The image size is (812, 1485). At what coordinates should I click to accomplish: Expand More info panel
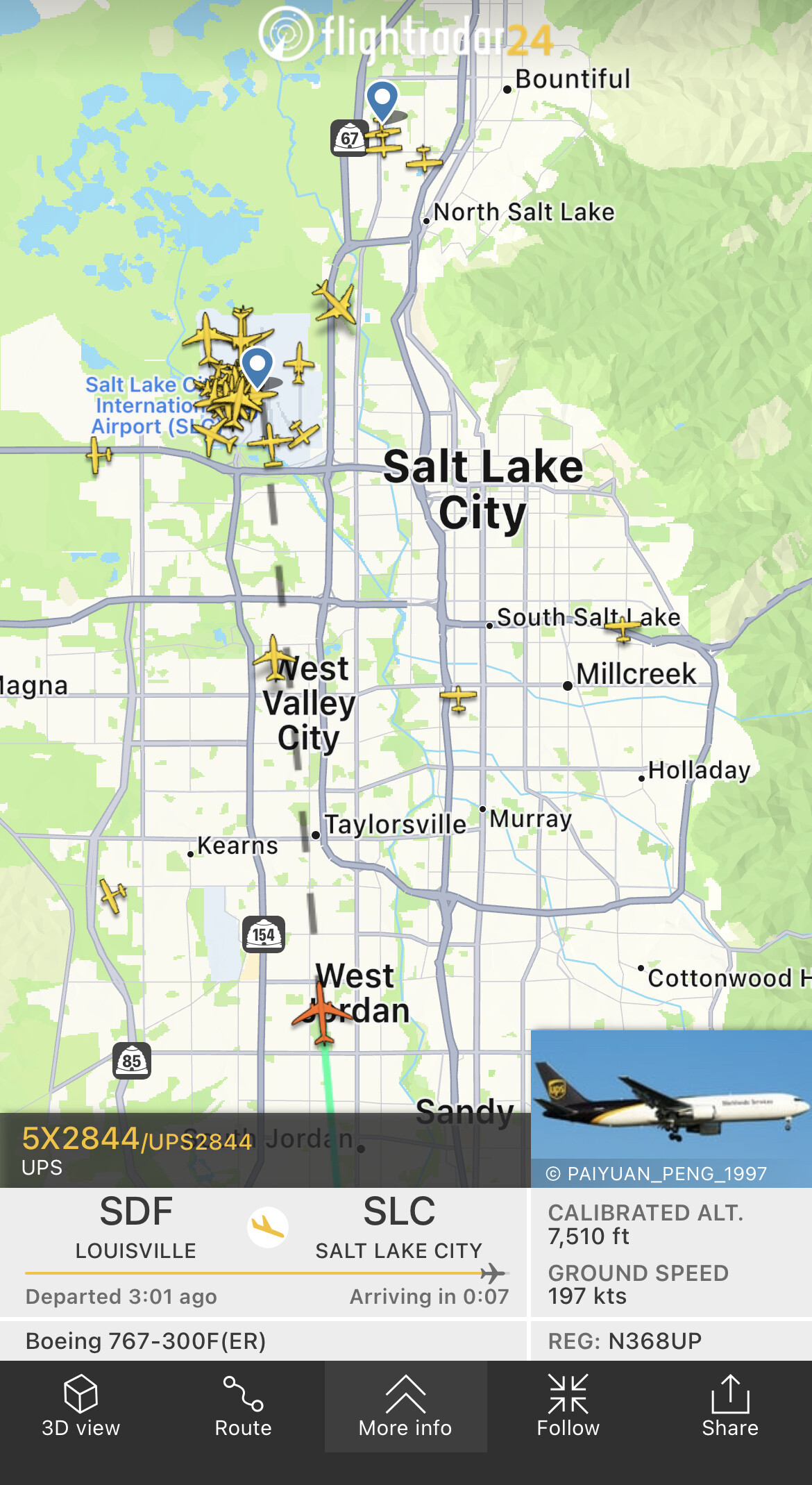click(405, 1407)
